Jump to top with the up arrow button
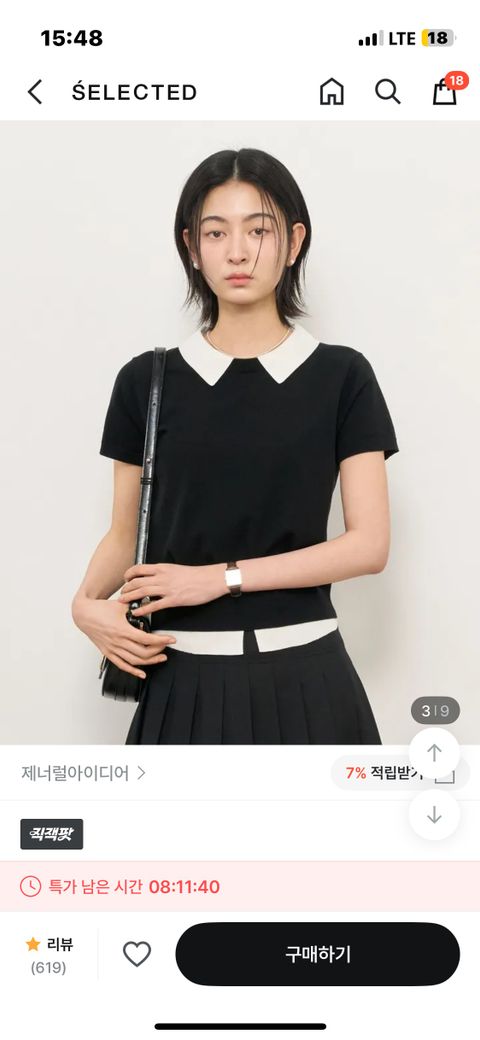Screen dimensions: 480x1040 [434, 753]
